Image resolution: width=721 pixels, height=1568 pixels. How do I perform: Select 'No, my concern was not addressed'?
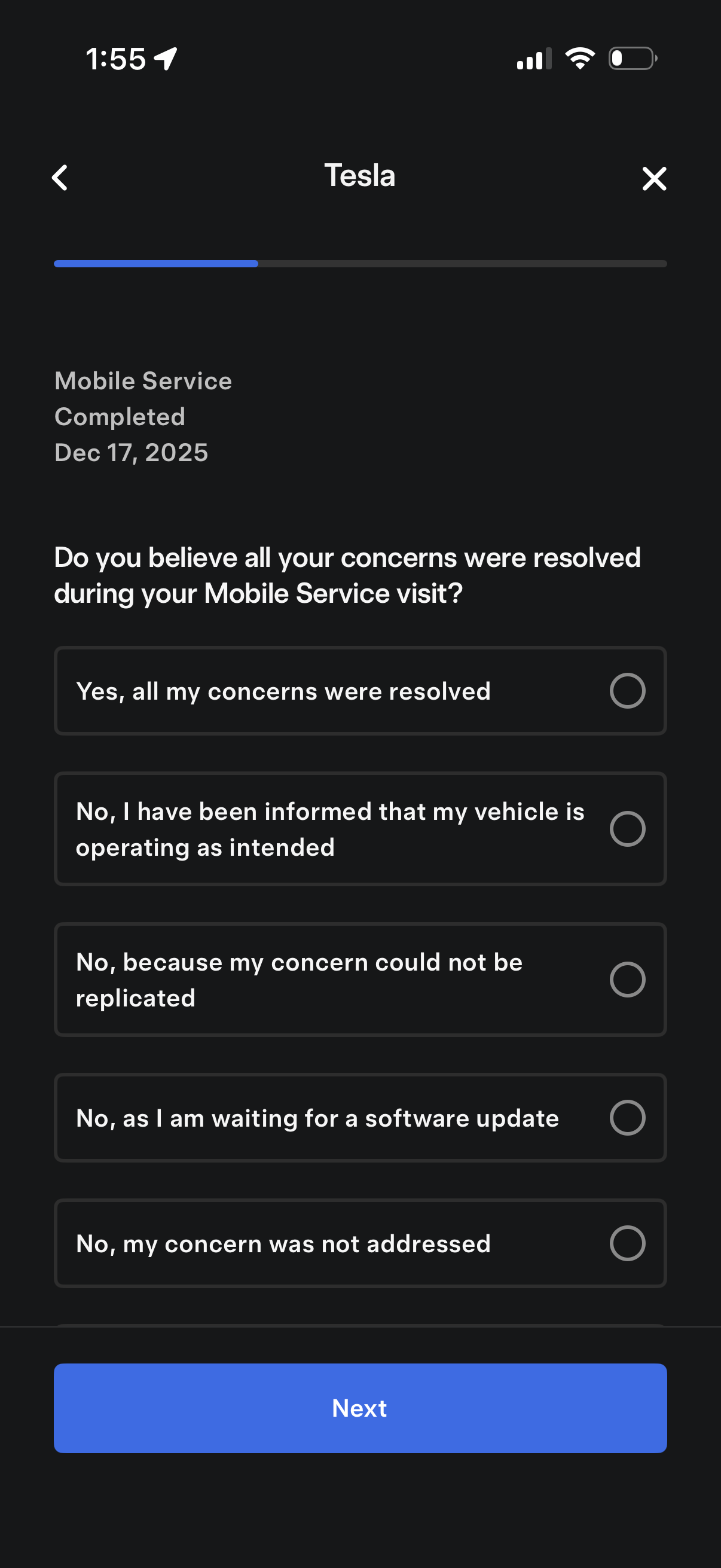coord(360,1243)
